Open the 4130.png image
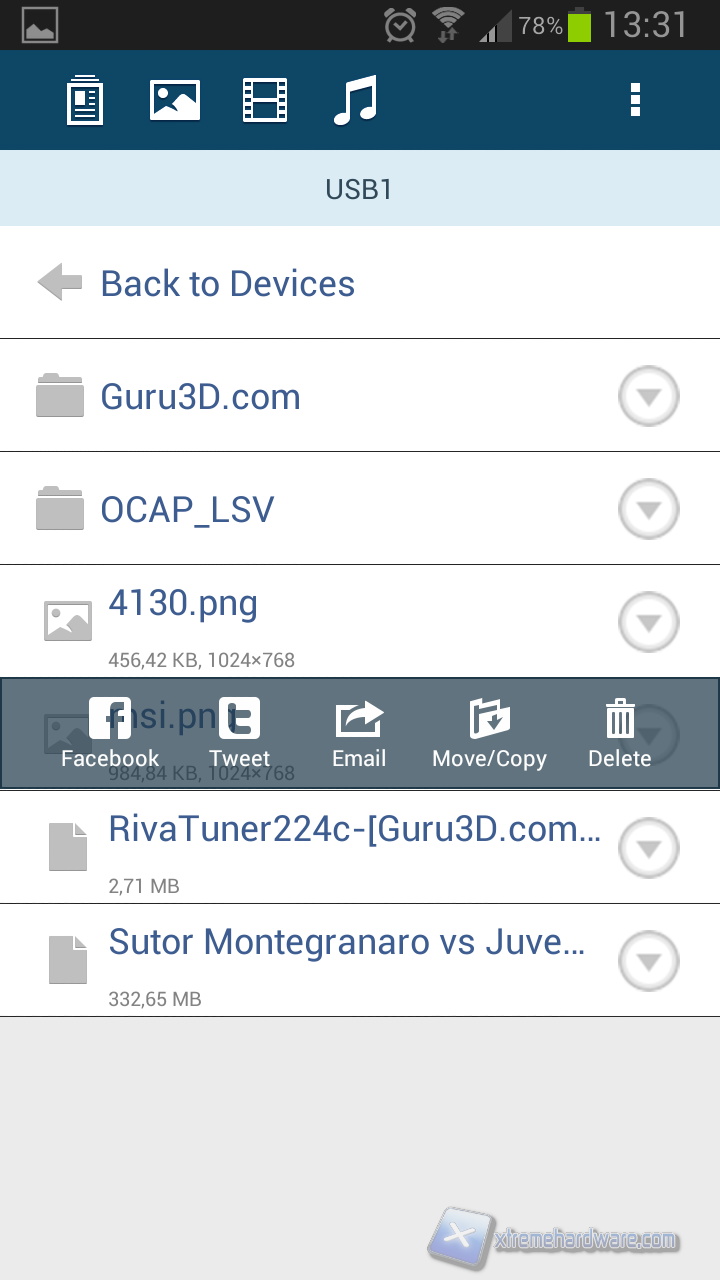This screenshot has width=720, height=1280. click(183, 604)
